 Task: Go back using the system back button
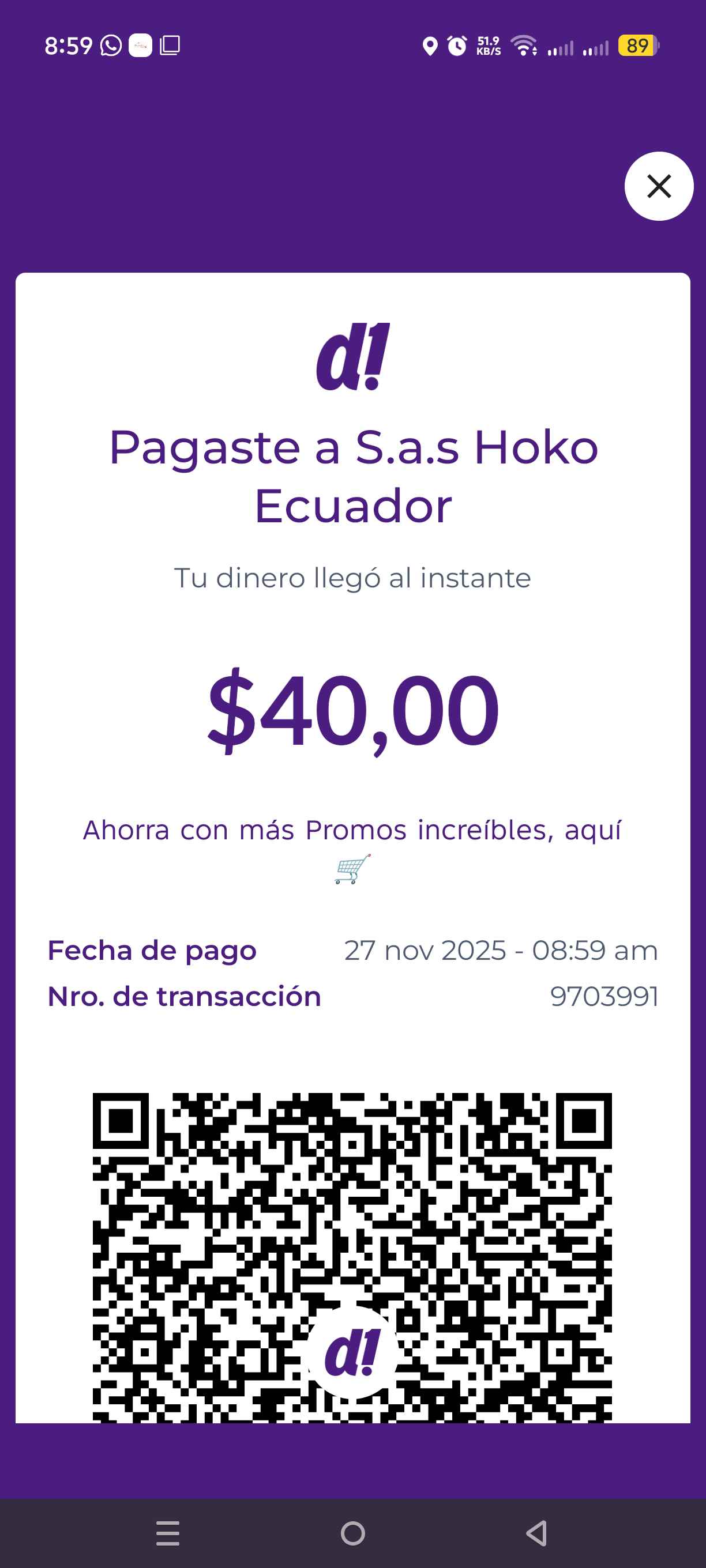(x=536, y=1533)
